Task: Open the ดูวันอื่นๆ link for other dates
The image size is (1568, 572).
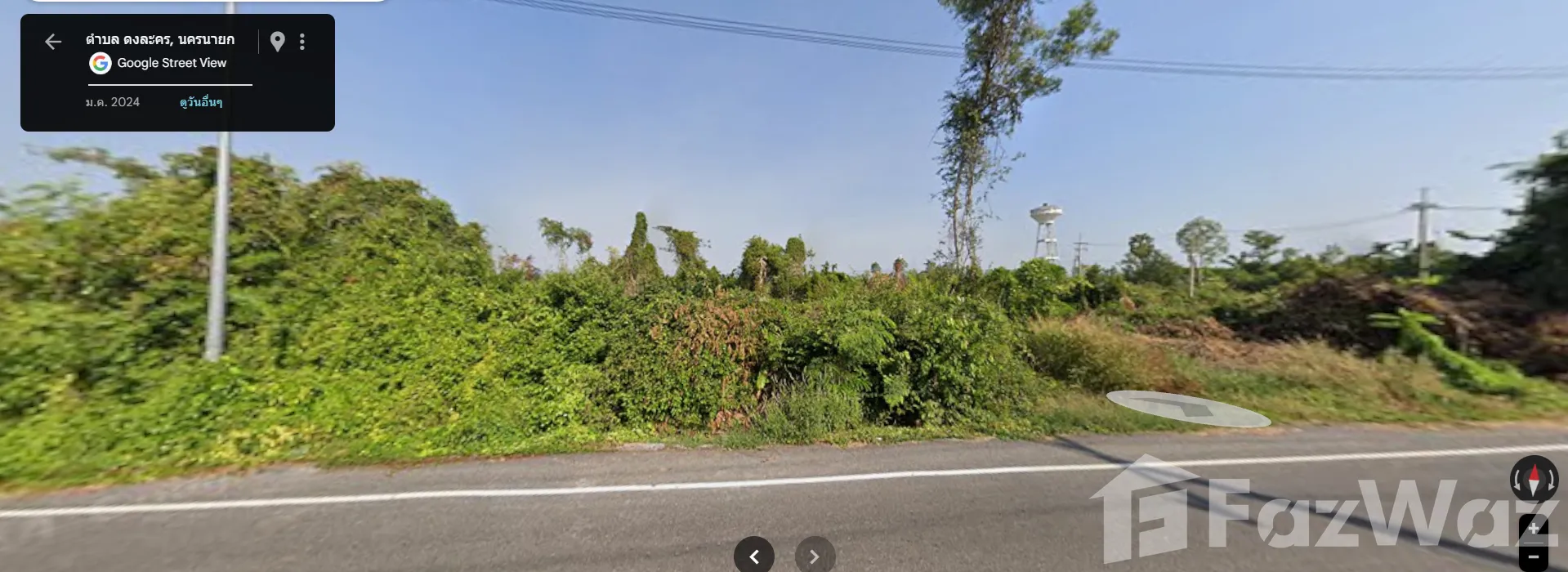Action: coord(200,102)
